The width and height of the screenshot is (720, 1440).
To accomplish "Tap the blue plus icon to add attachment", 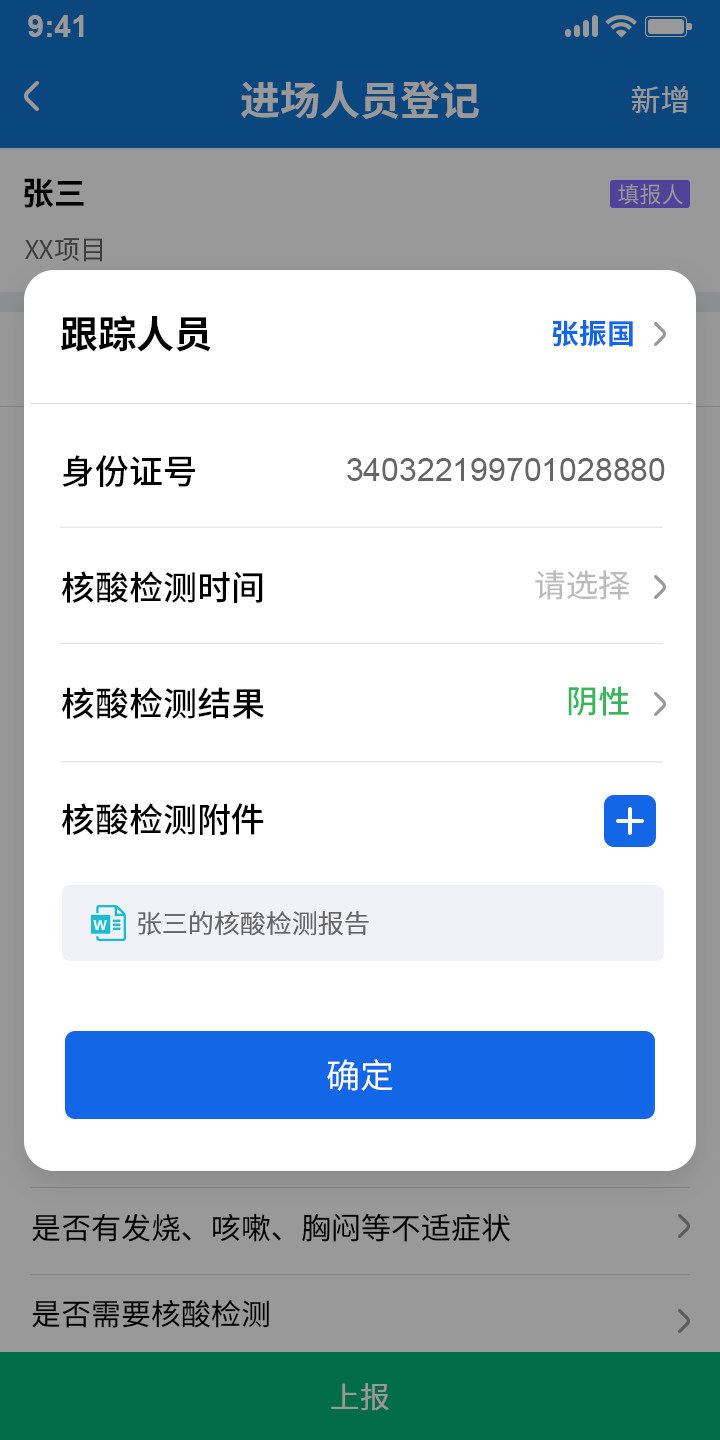I will pyautogui.click(x=629, y=821).
